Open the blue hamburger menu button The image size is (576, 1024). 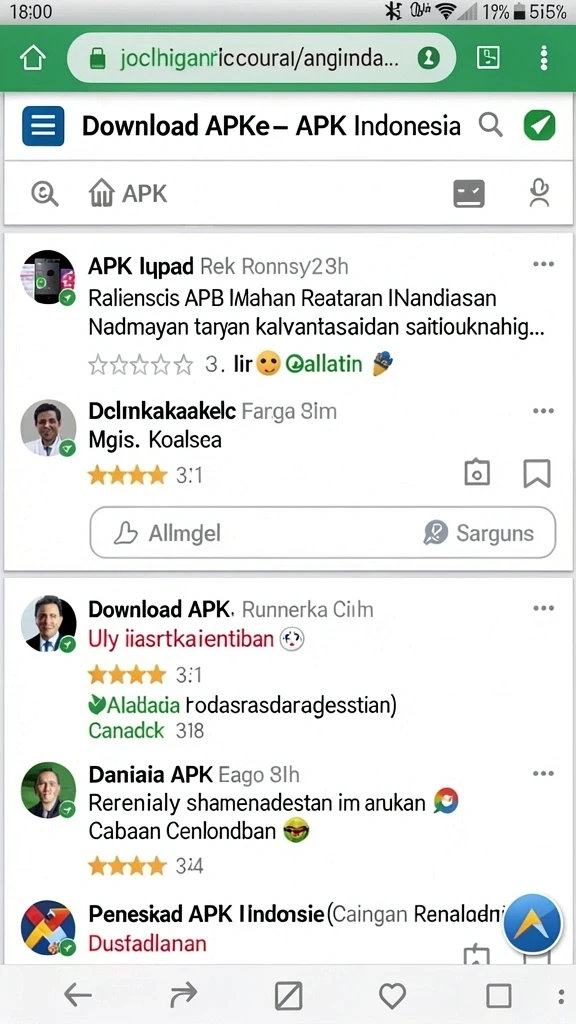click(43, 125)
